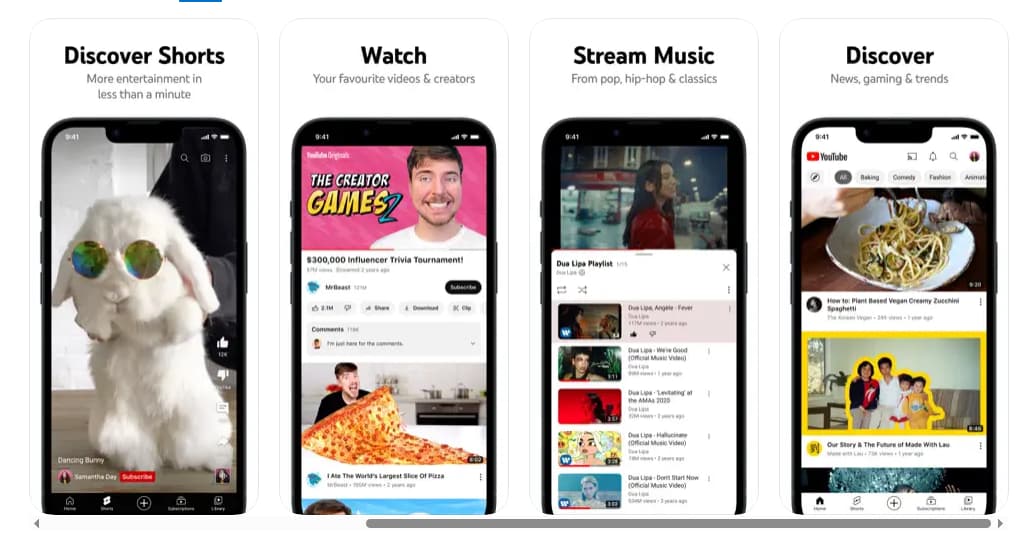Open the Discover news and gaming screenshot
This screenshot has width=1029, height=541.
point(893,270)
